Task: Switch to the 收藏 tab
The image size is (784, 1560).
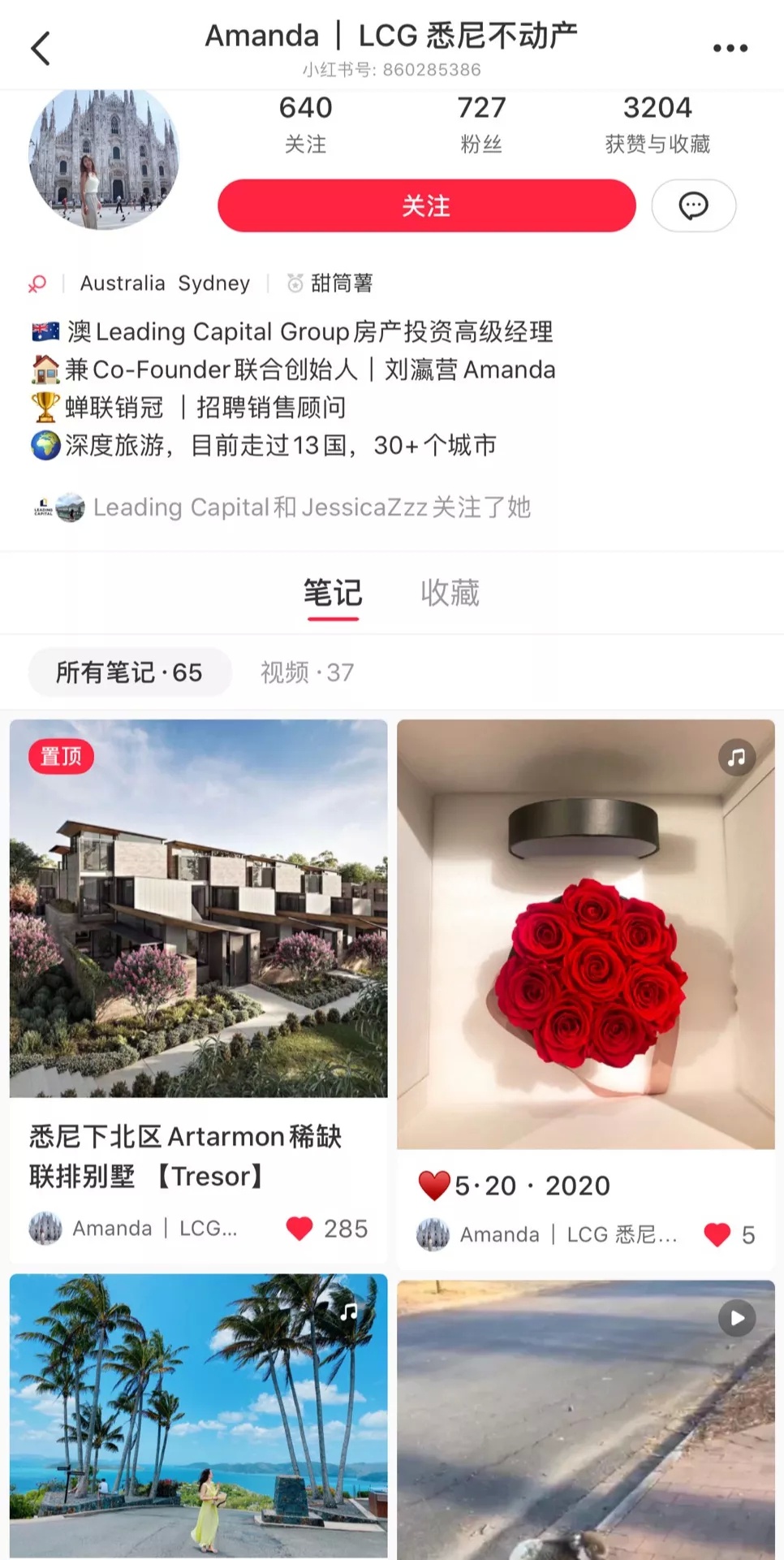Action: (450, 593)
